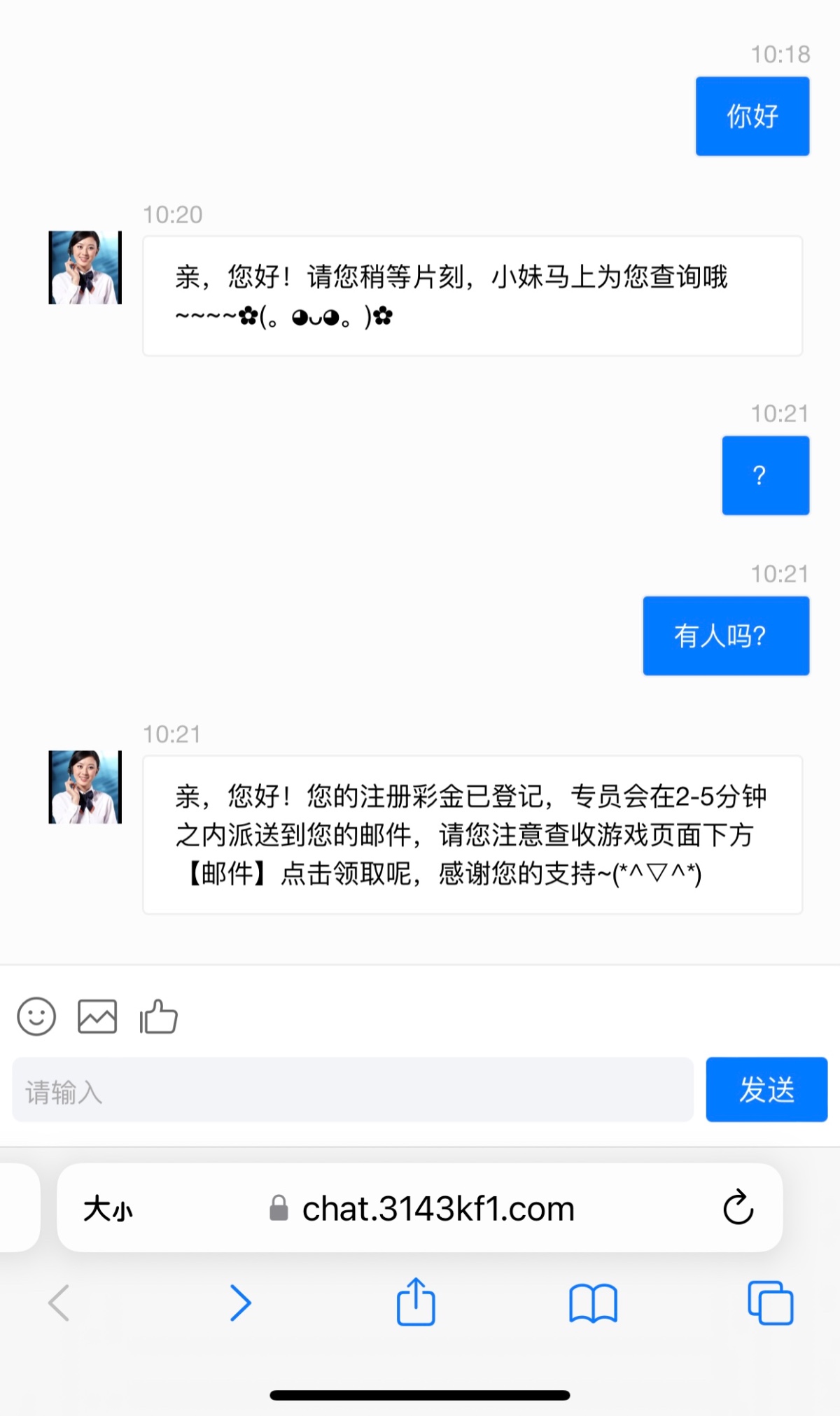Reload the chat page
The height and width of the screenshot is (1416, 840).
click(738, 1207)
